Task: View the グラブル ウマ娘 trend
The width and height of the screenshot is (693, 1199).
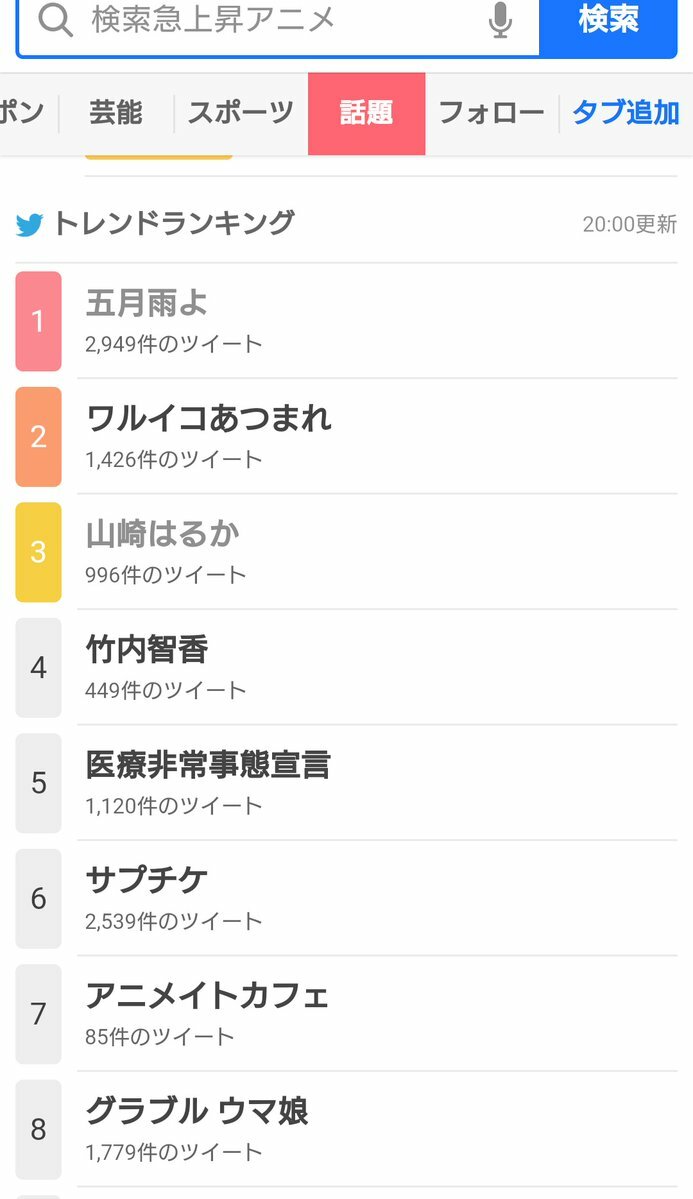Action: pyautogui.click(x=346, y=1129)
